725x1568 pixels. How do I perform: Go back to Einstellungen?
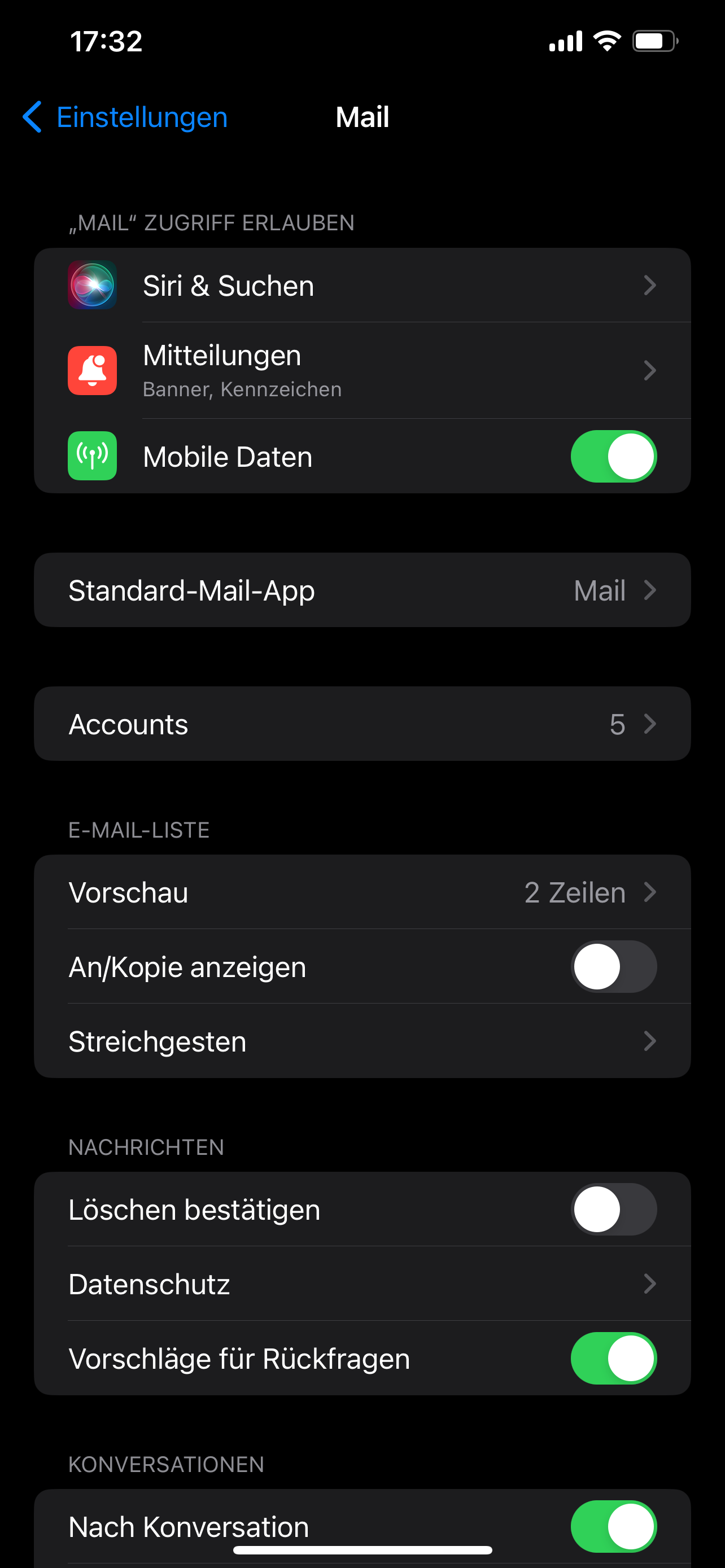pyautogui.click(x=125, y=117)
